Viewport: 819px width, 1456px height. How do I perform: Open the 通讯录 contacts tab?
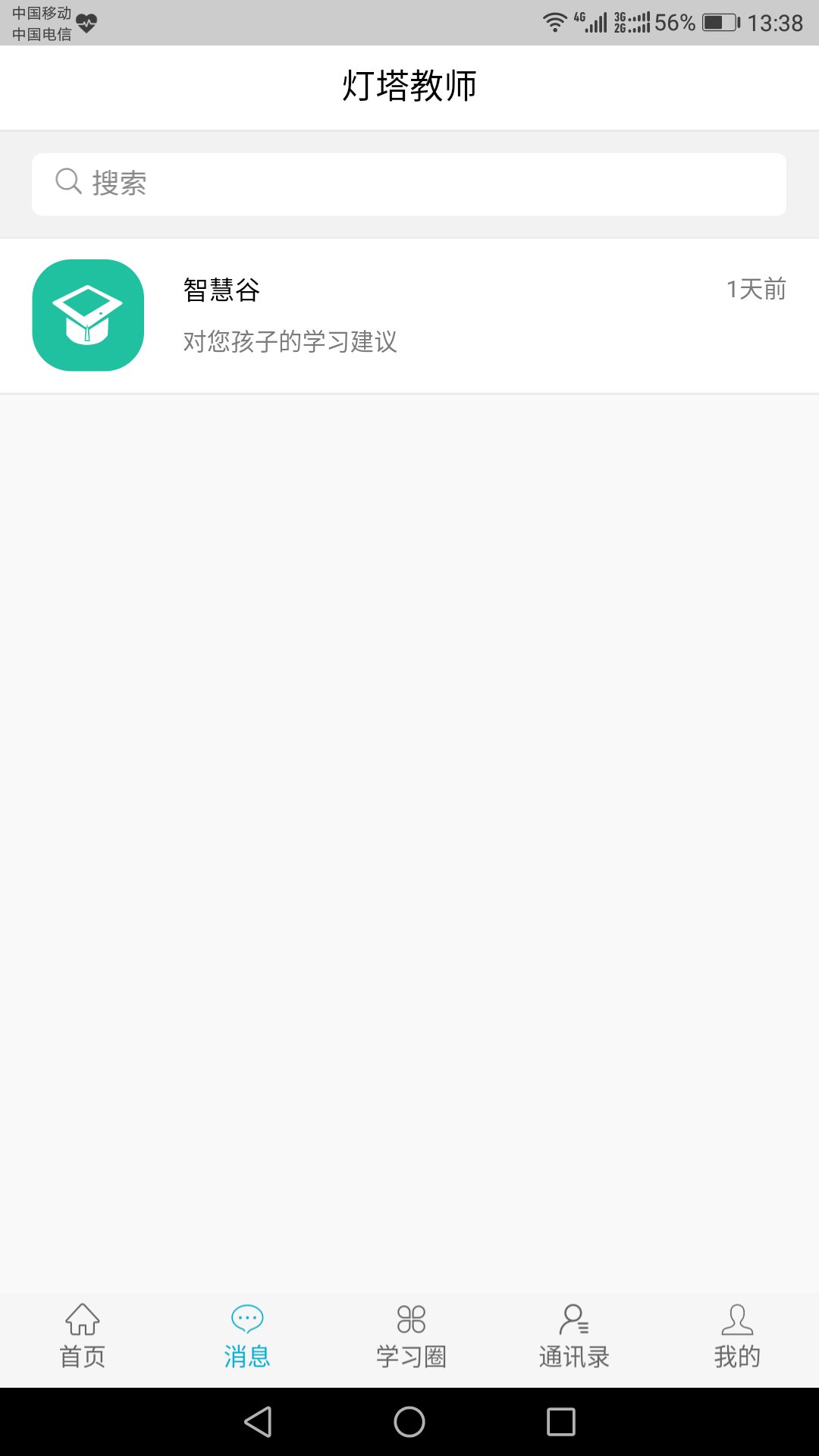[574, 1338]
